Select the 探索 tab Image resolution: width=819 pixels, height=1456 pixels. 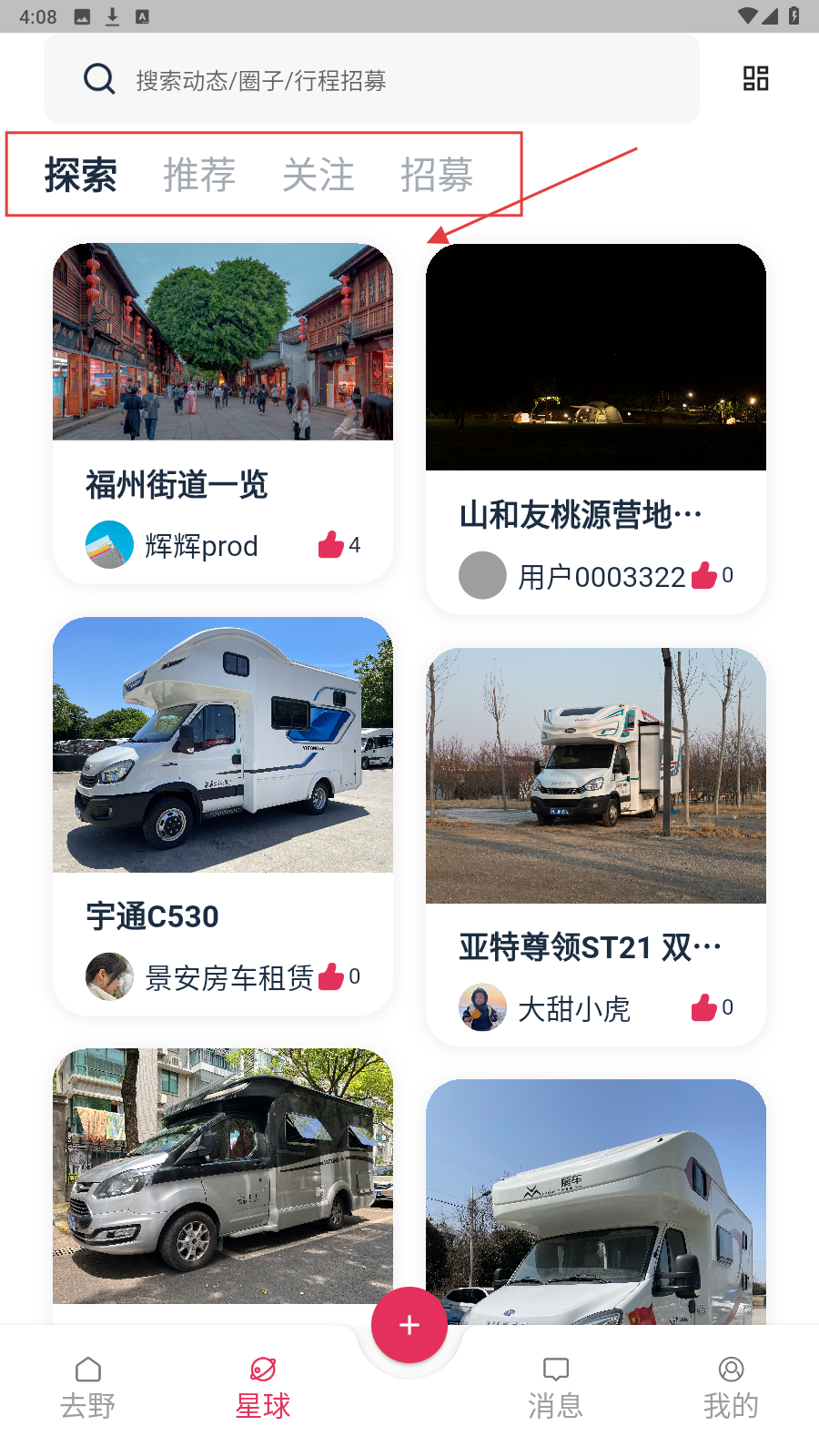pos(81,175)
